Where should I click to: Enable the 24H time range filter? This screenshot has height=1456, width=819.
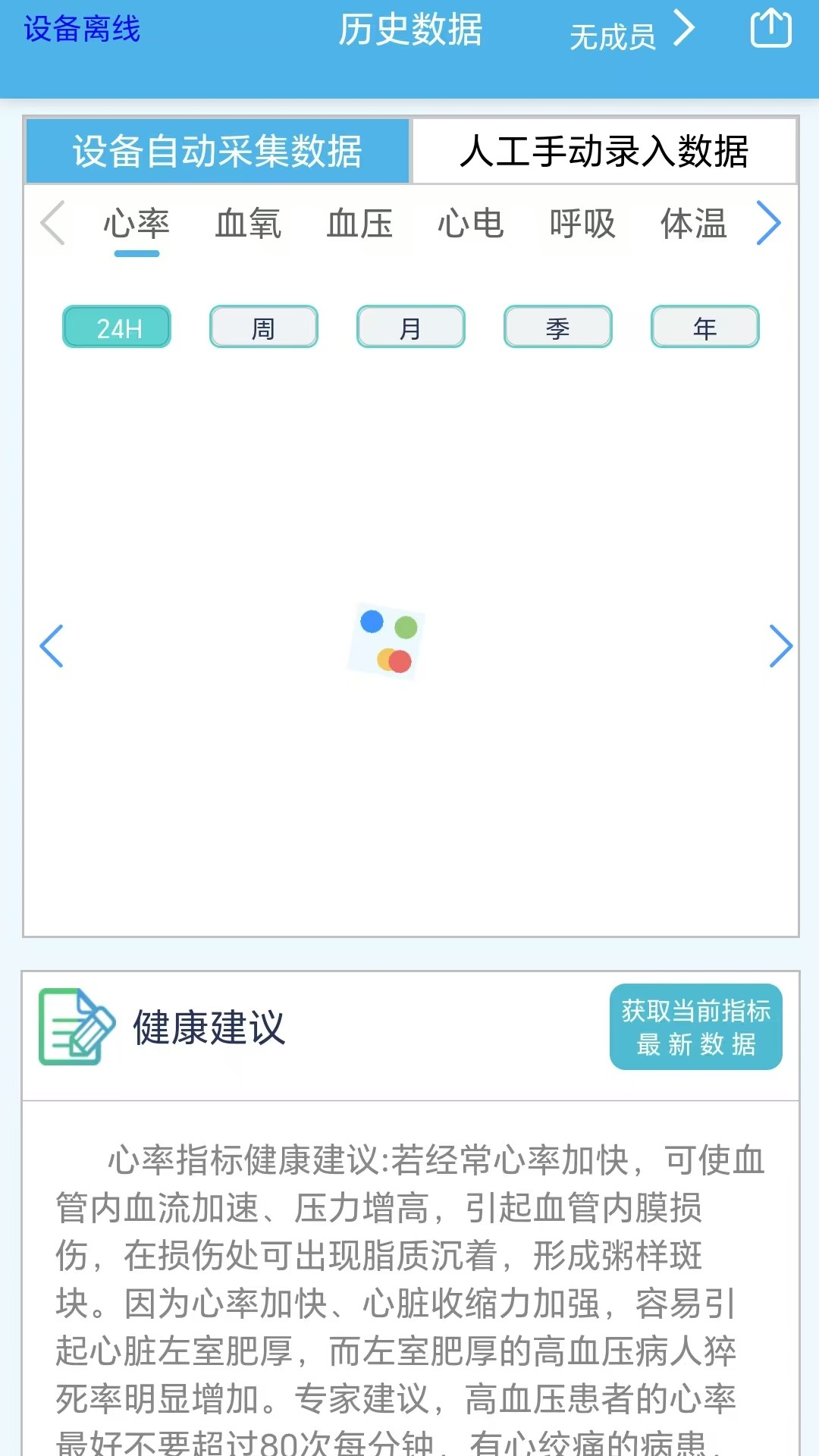pos(117,326)
